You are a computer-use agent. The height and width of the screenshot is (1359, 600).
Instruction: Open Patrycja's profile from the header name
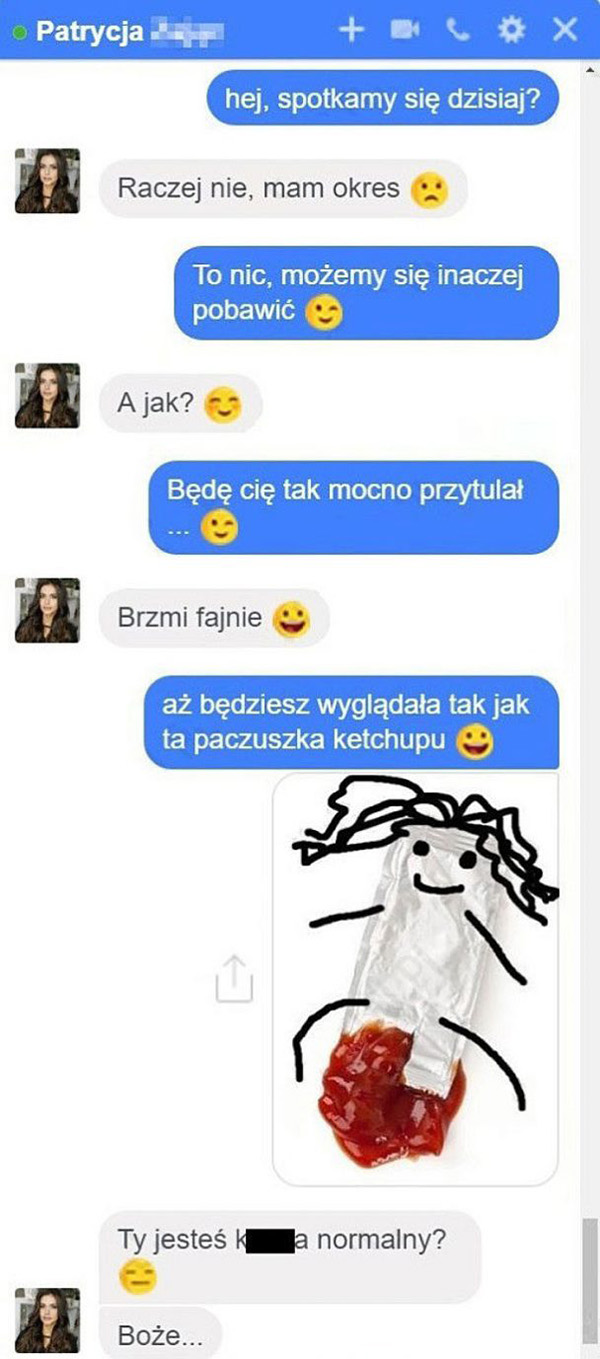tap(89, 31)
